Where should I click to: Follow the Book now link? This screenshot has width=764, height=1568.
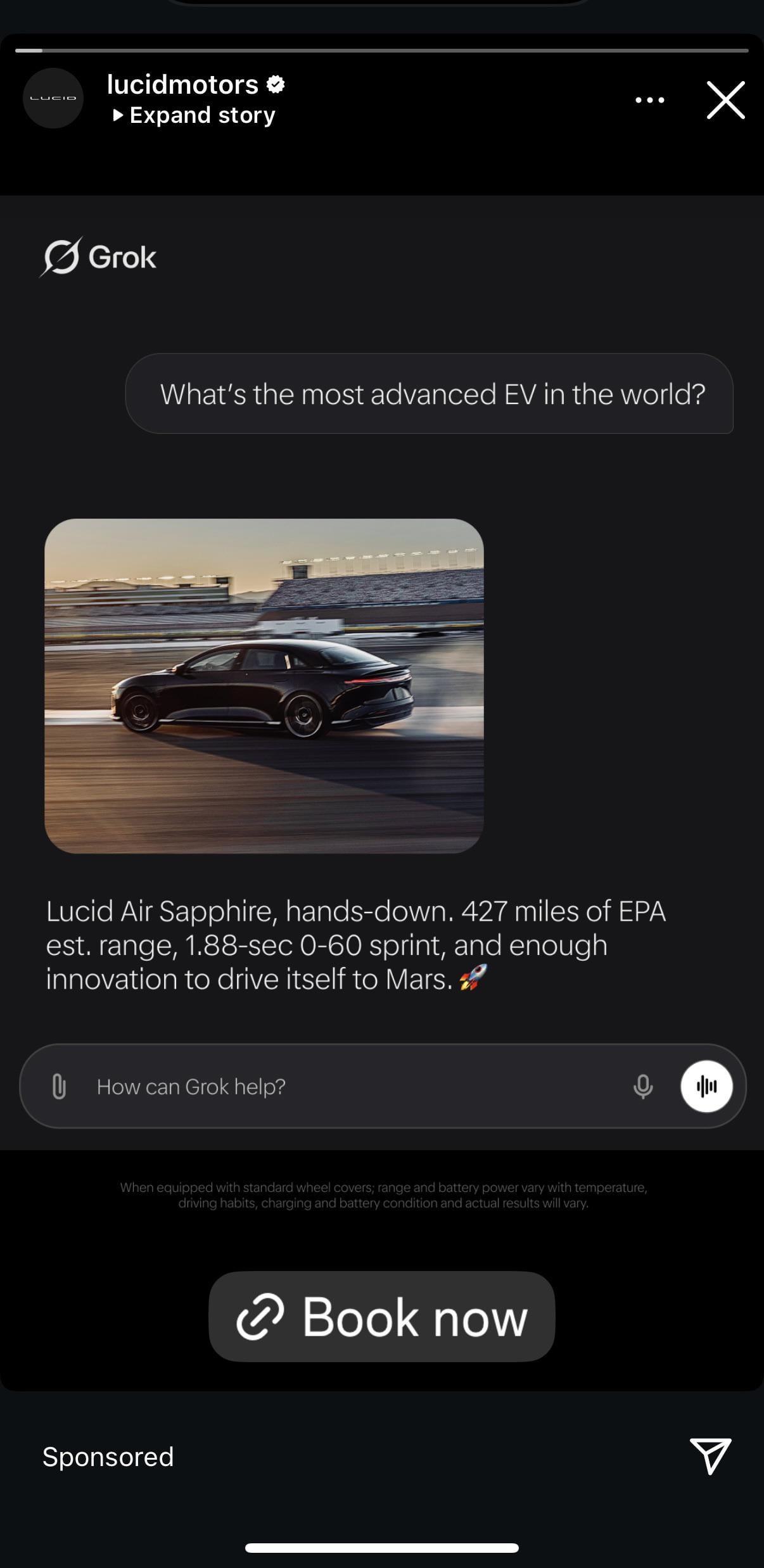click(x=382, y=1317)
